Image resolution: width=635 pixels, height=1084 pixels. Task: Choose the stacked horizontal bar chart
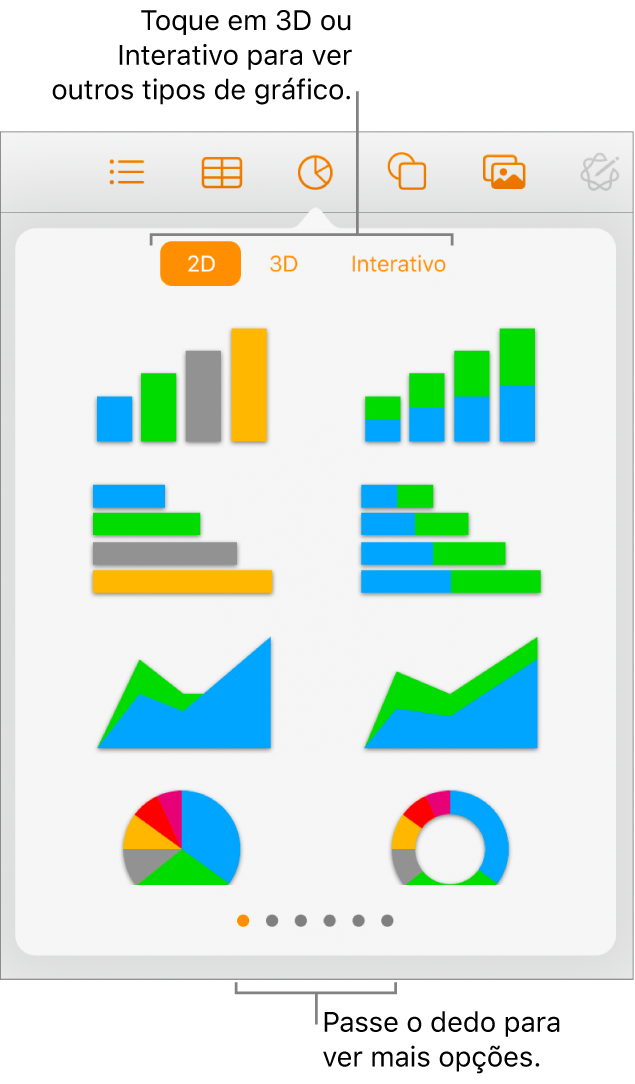pos(450,538)
